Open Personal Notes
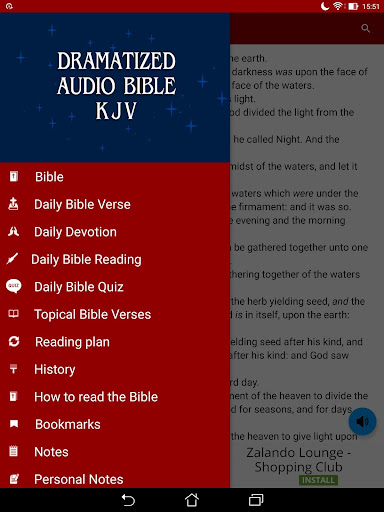The height and width of the screenshot is (512, 384). [115, 479]
